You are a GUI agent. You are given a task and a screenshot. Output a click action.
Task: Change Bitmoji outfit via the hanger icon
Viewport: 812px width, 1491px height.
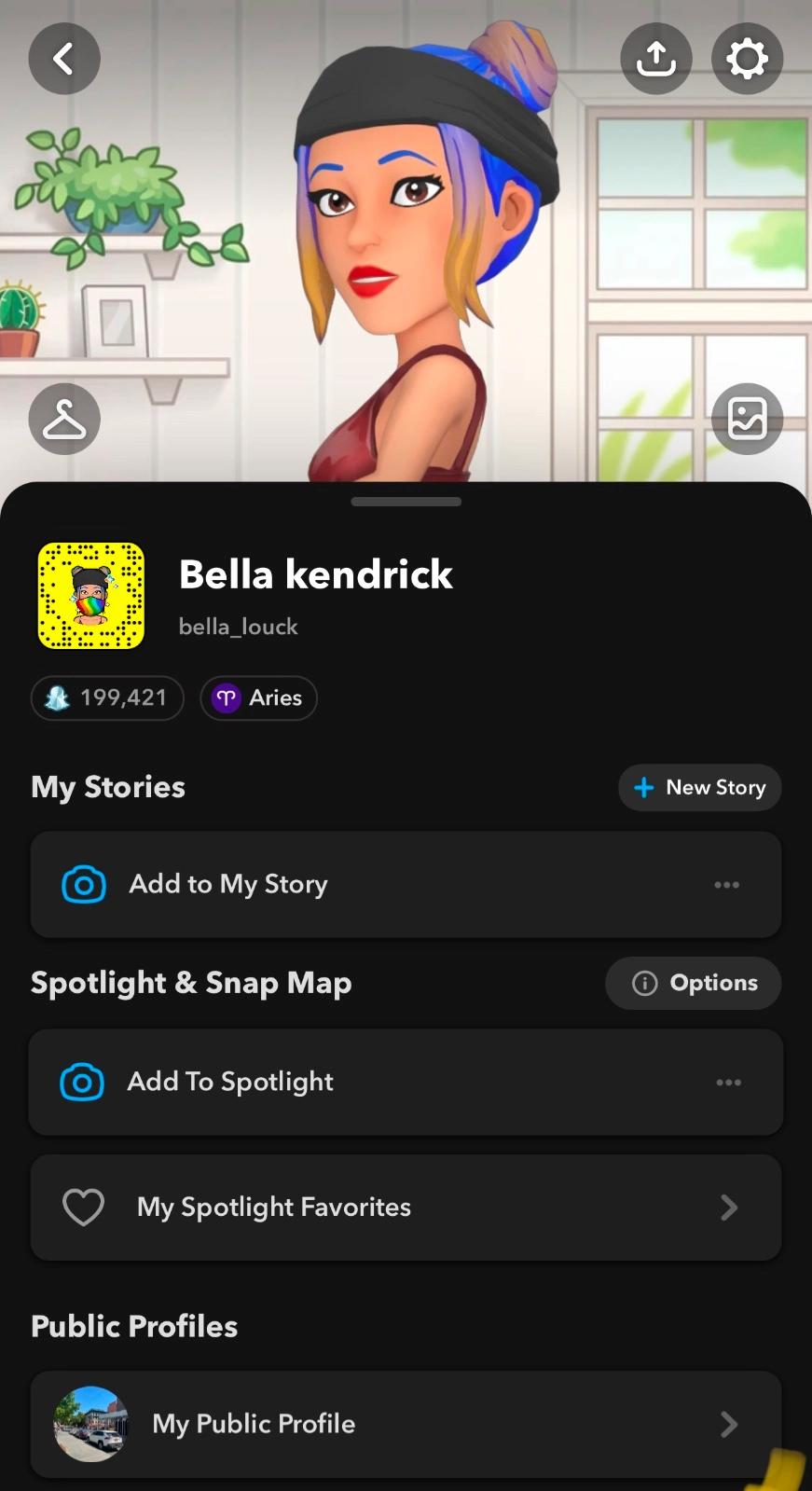pyautogui.click(x=63, y=419)
